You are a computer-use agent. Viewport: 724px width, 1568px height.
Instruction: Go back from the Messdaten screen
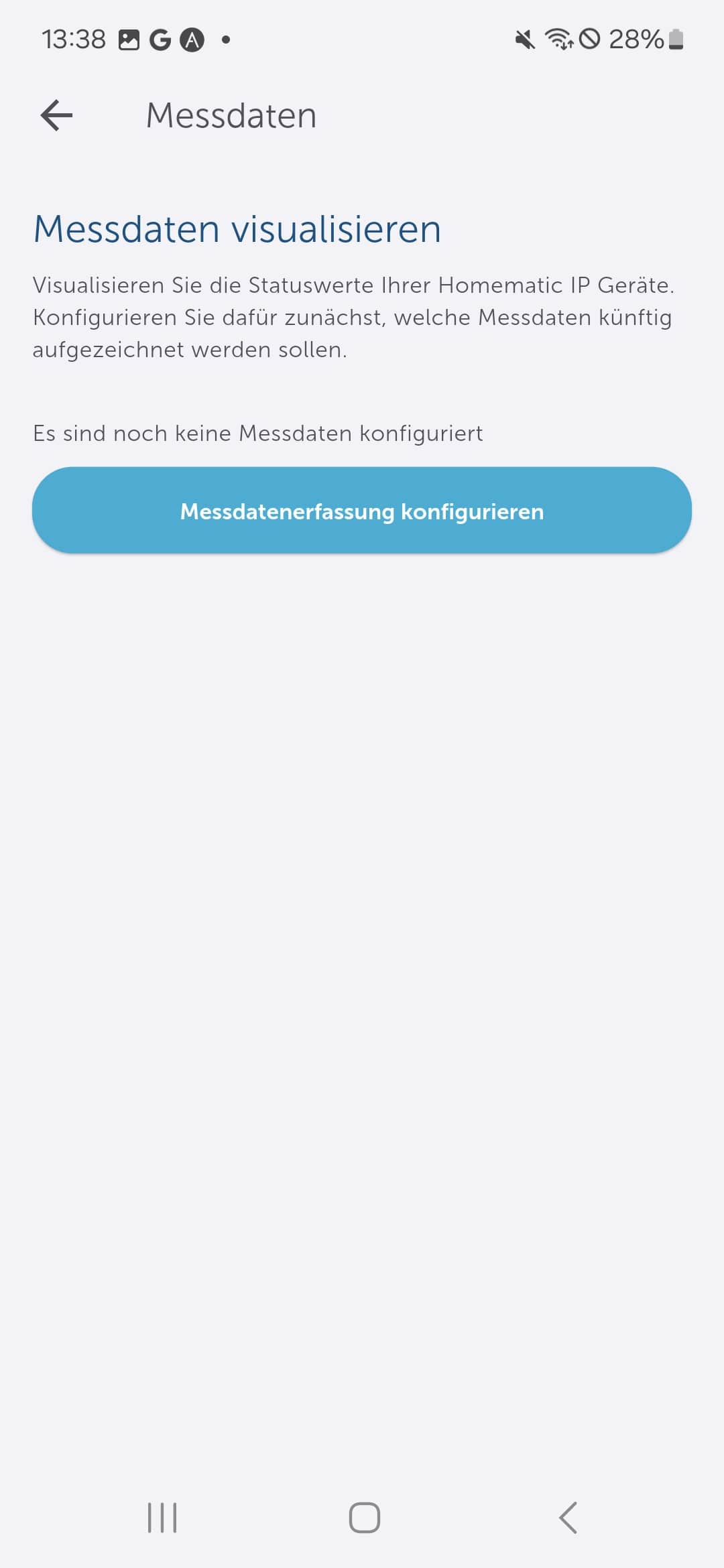click(56, 115)
